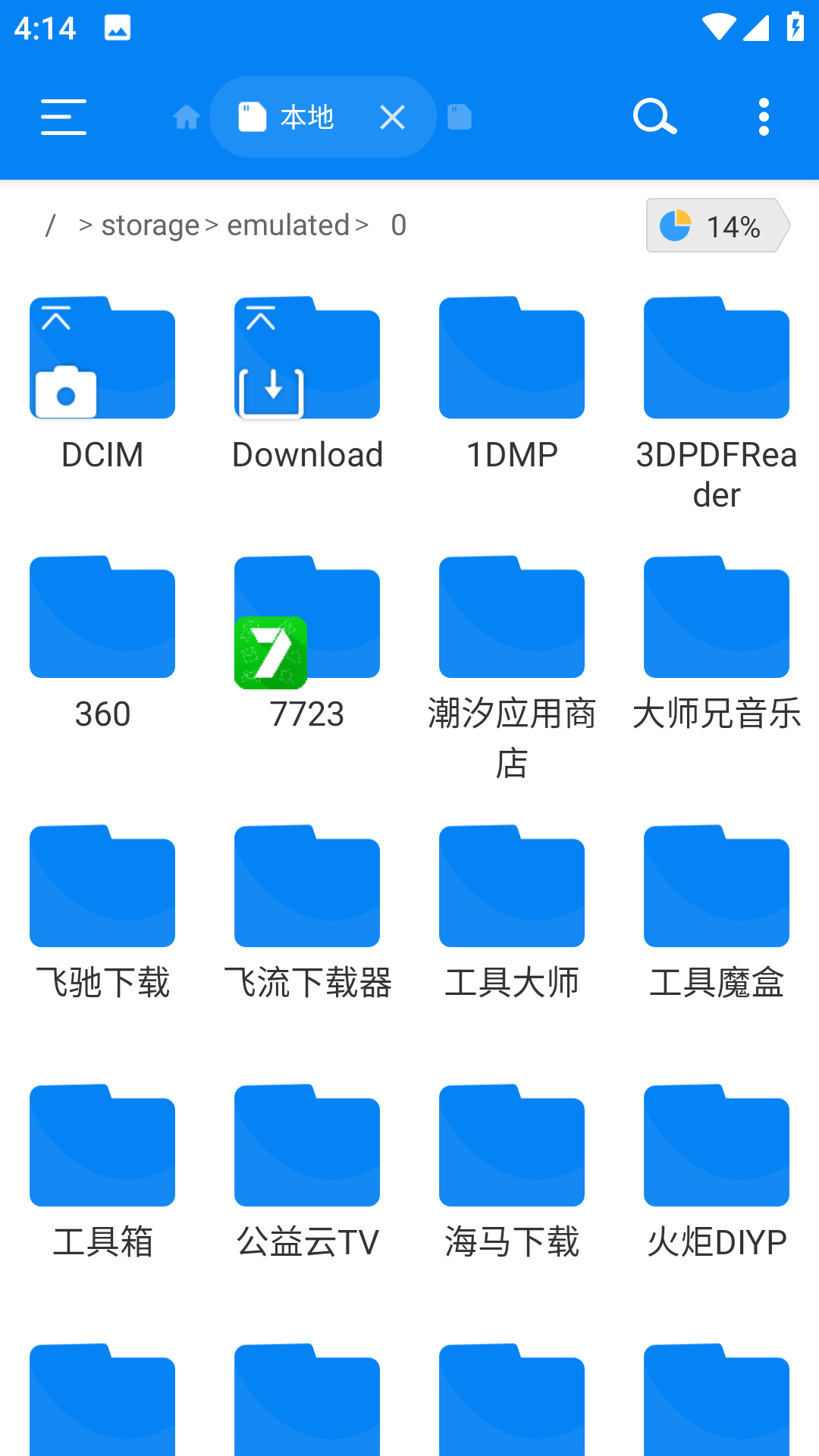This screenshot has height=1456, width=819.
Task: Switch to the 本地 tab
Action: [306, 117]
